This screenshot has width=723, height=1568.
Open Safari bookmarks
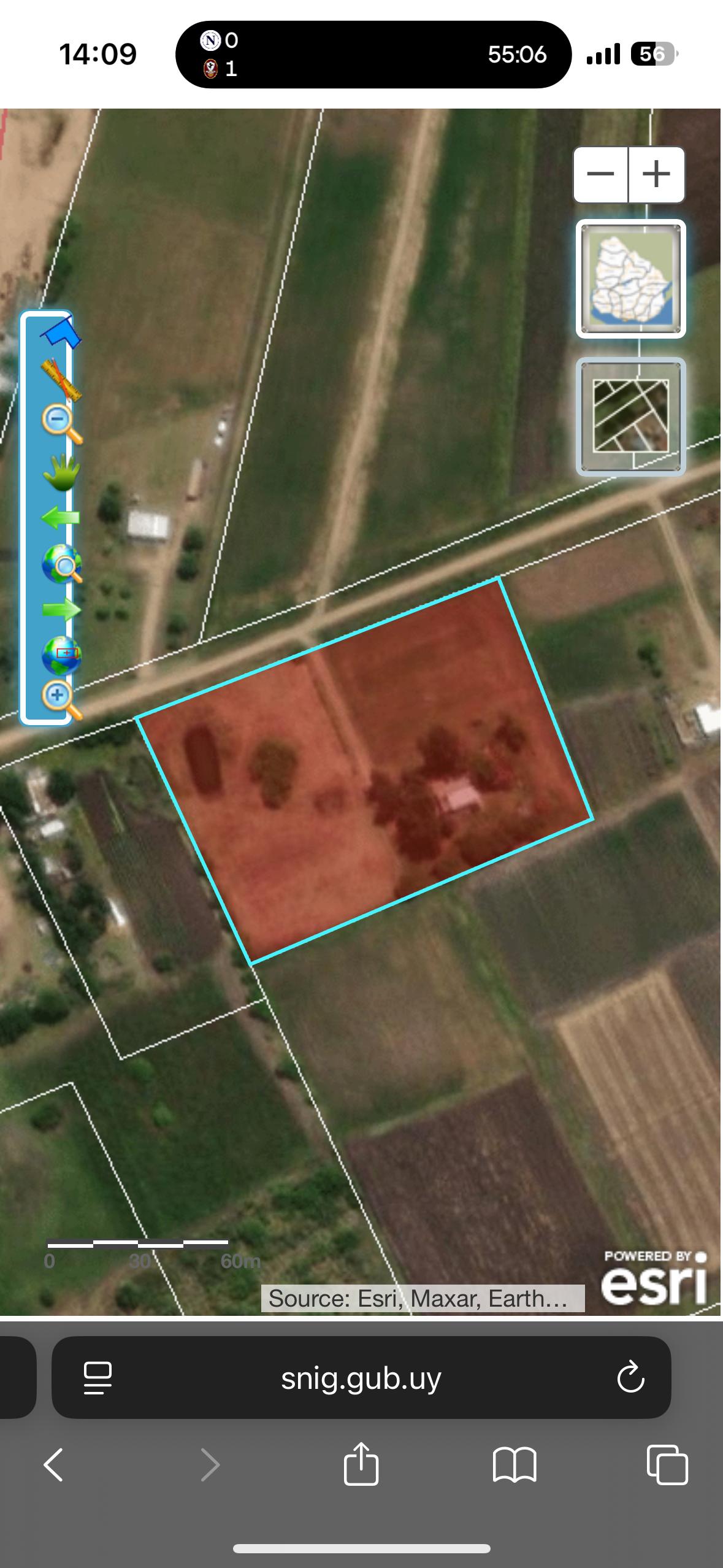coord(515,1465)
